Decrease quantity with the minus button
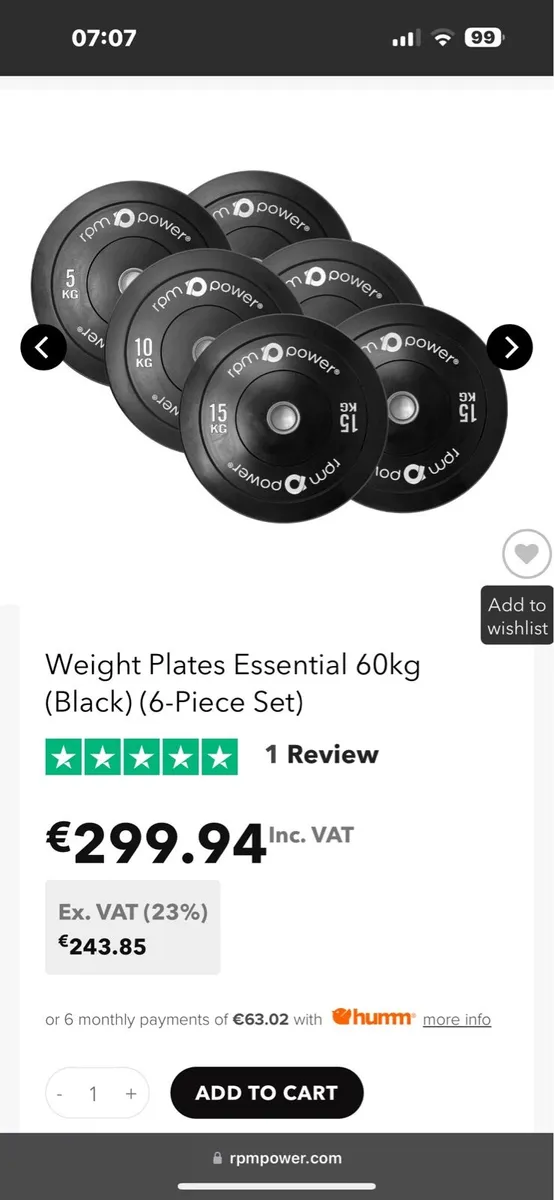Image resolution: width=554 pixels, height=1200 pixels. 60,1094
